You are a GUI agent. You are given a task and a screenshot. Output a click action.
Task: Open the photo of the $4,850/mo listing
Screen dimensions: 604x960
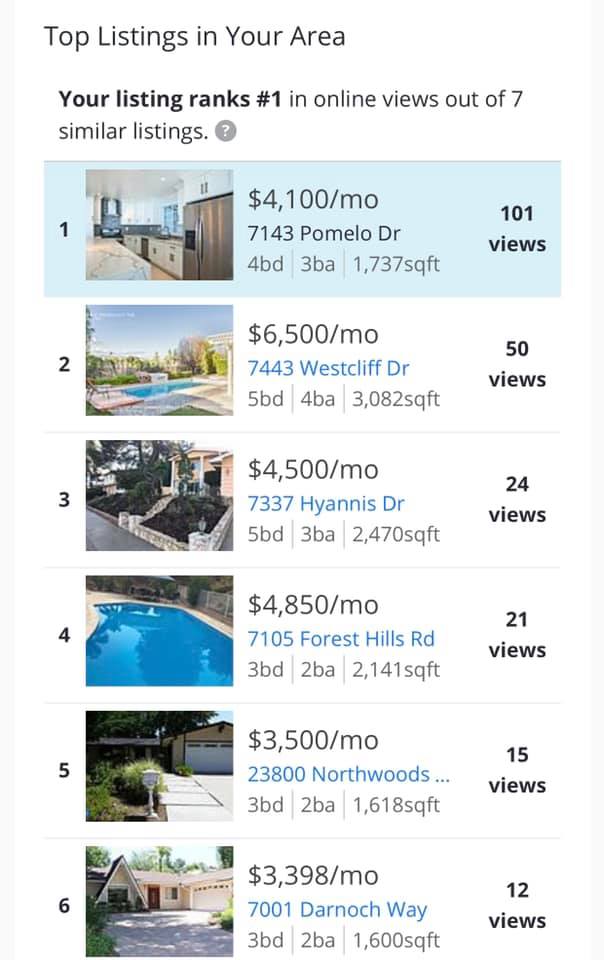159,631
